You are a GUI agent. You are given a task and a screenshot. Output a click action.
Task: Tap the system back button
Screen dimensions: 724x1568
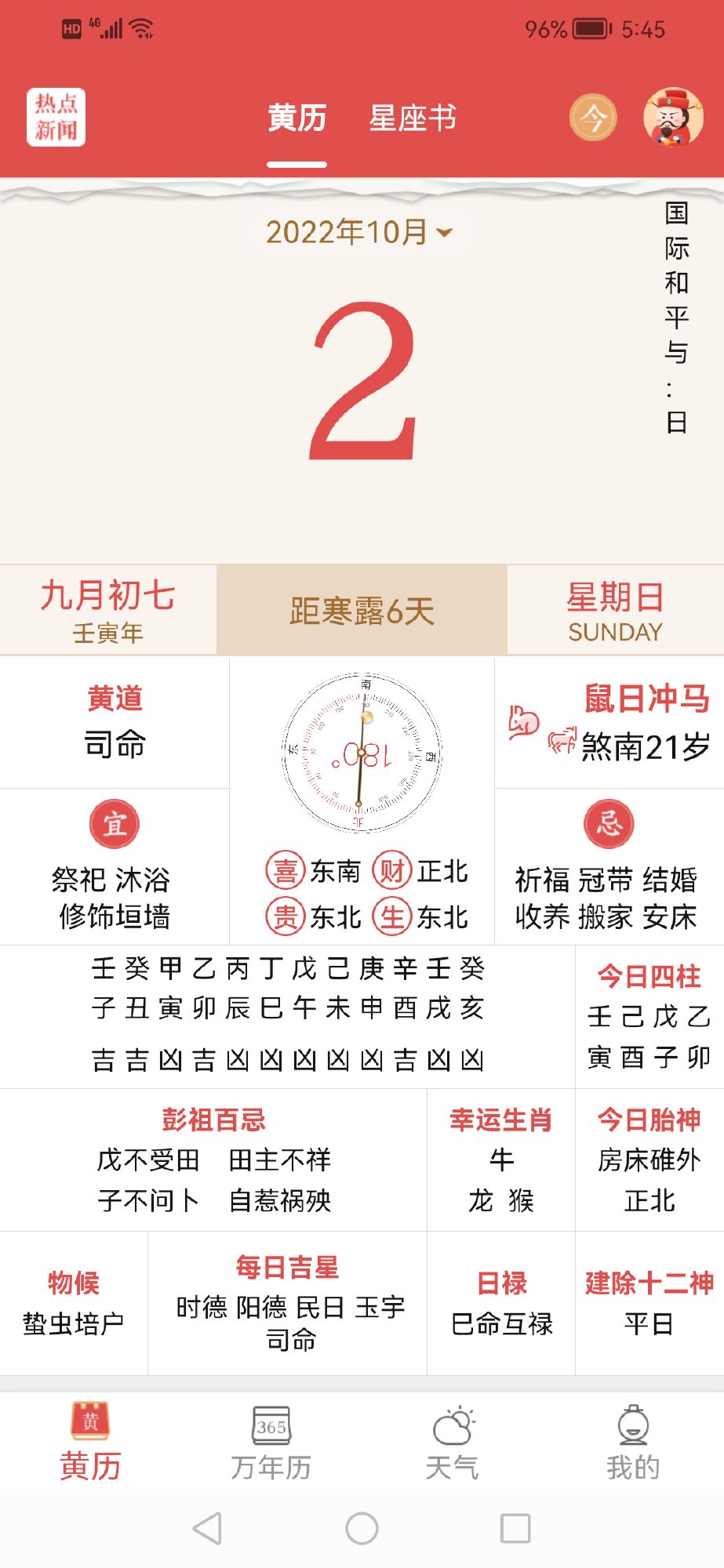207,1528
